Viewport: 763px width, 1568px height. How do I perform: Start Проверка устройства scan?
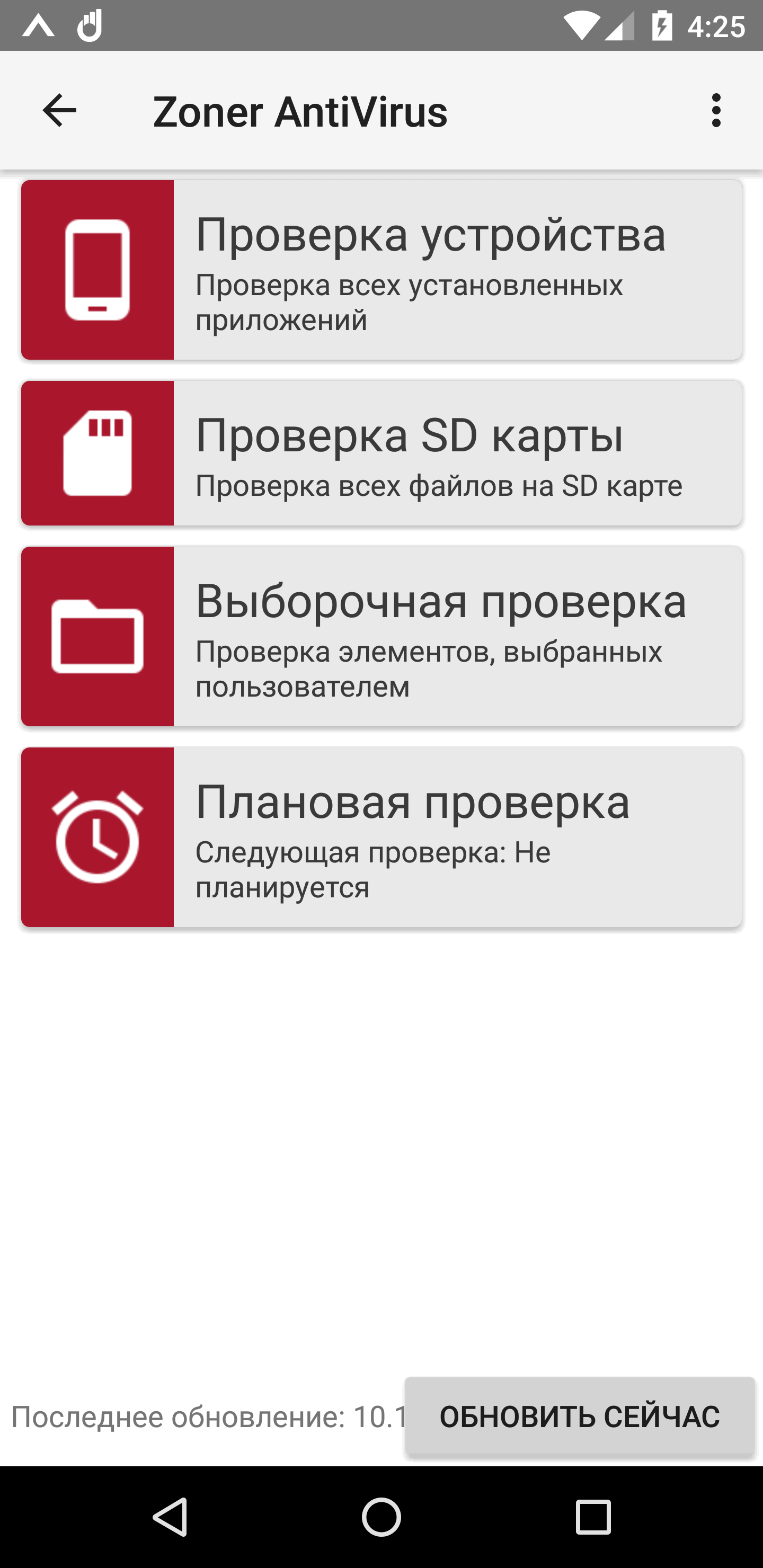381,269
